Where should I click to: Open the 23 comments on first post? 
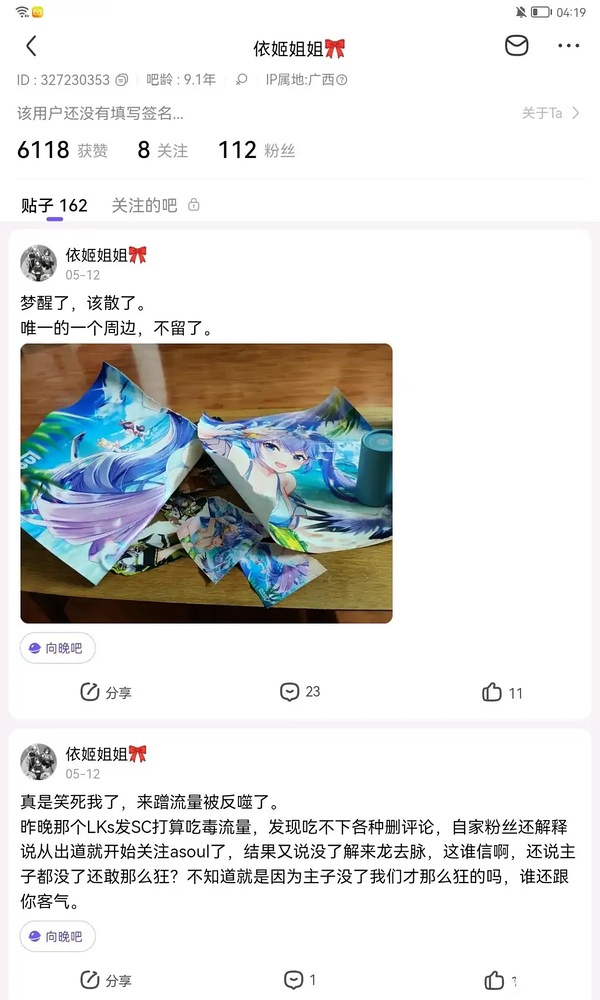(300, 692)
